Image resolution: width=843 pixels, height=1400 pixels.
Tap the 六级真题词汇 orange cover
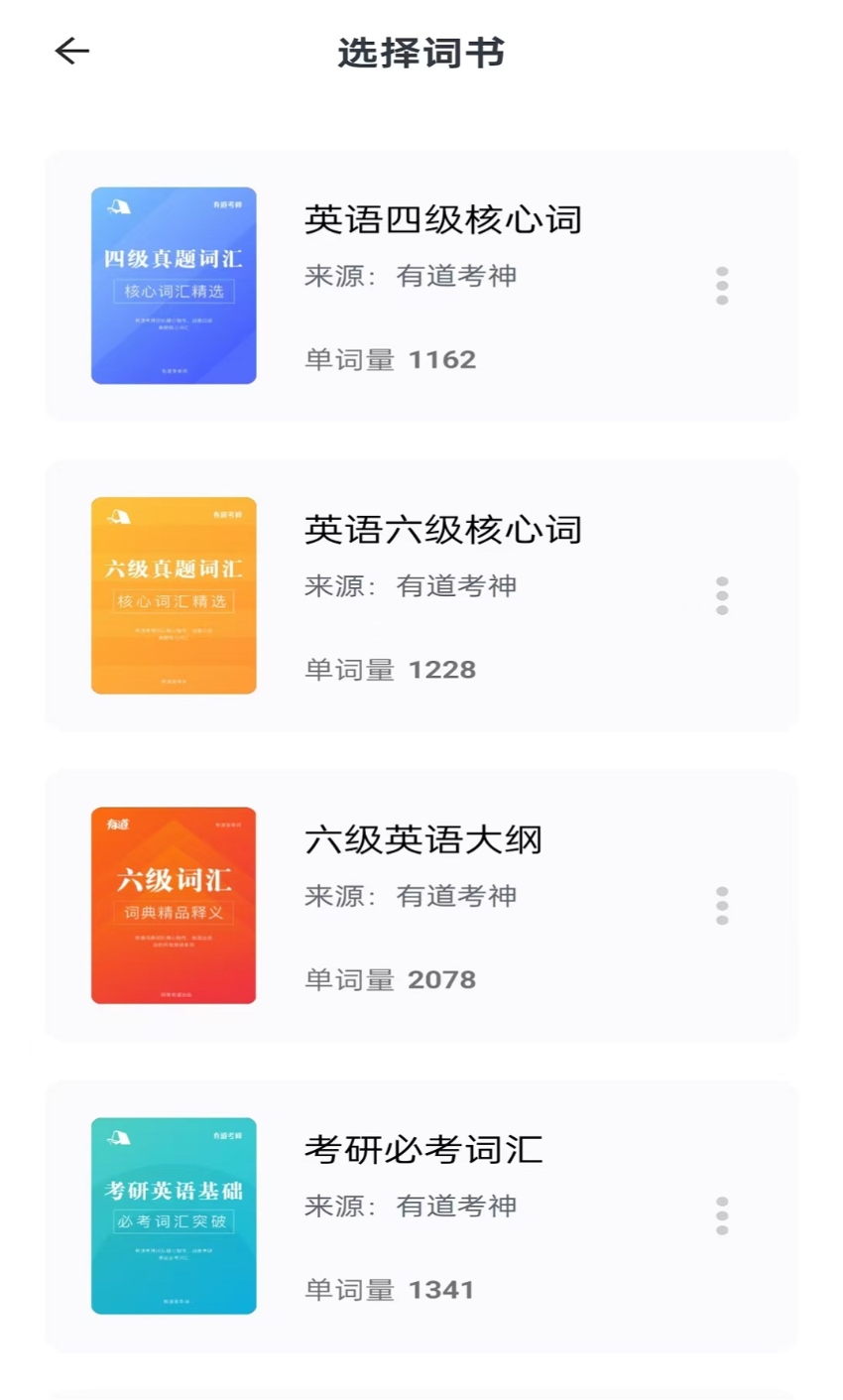(174, 595)
